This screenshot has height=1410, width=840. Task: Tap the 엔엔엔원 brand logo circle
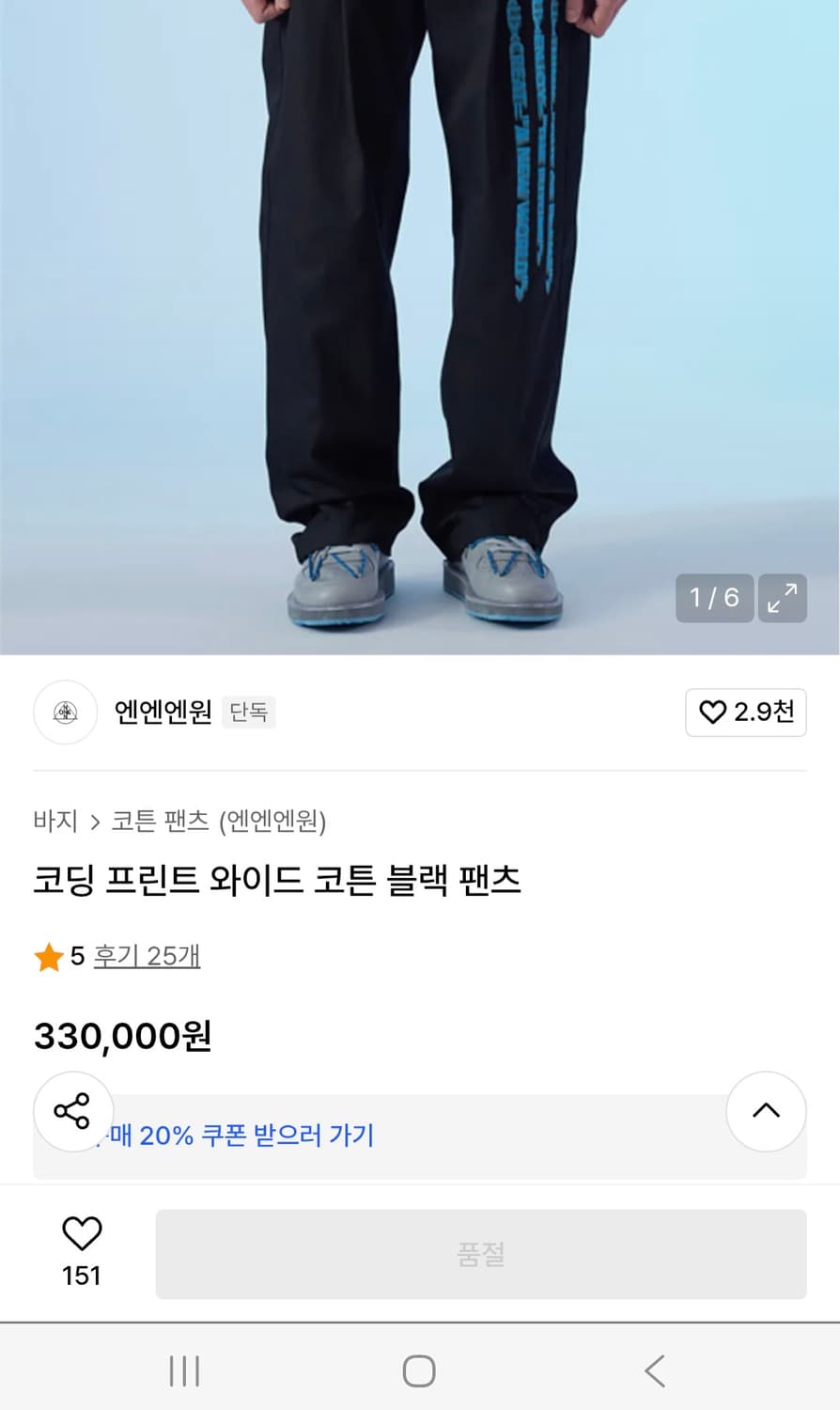pyautogui.click(x=64, y=713)
